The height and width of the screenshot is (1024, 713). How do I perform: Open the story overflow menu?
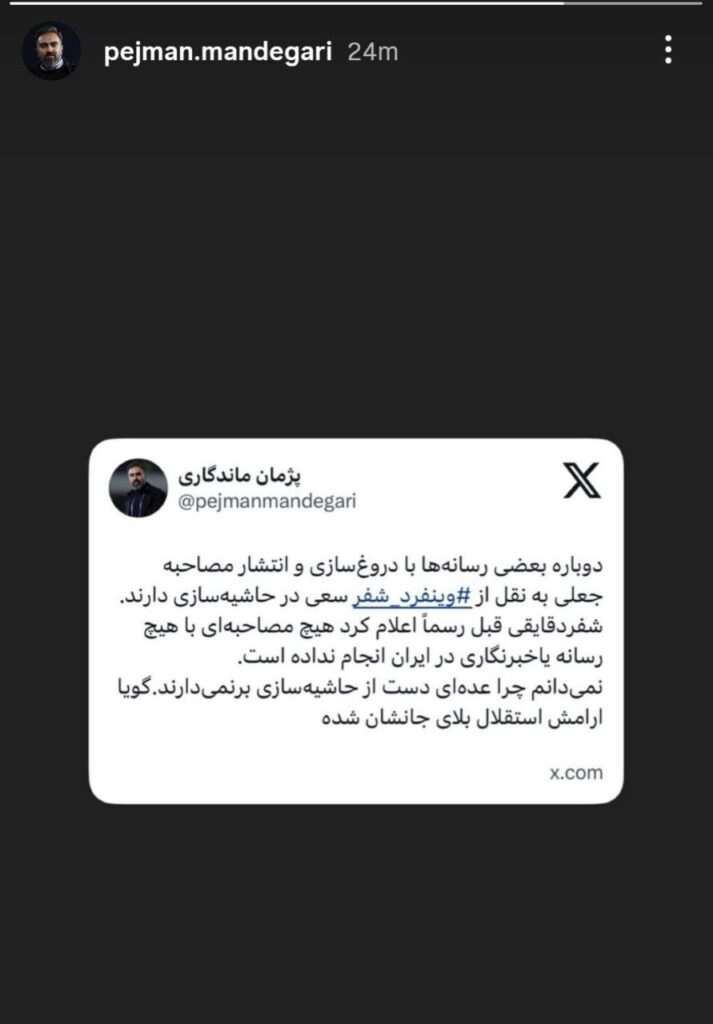pos(668,49)
